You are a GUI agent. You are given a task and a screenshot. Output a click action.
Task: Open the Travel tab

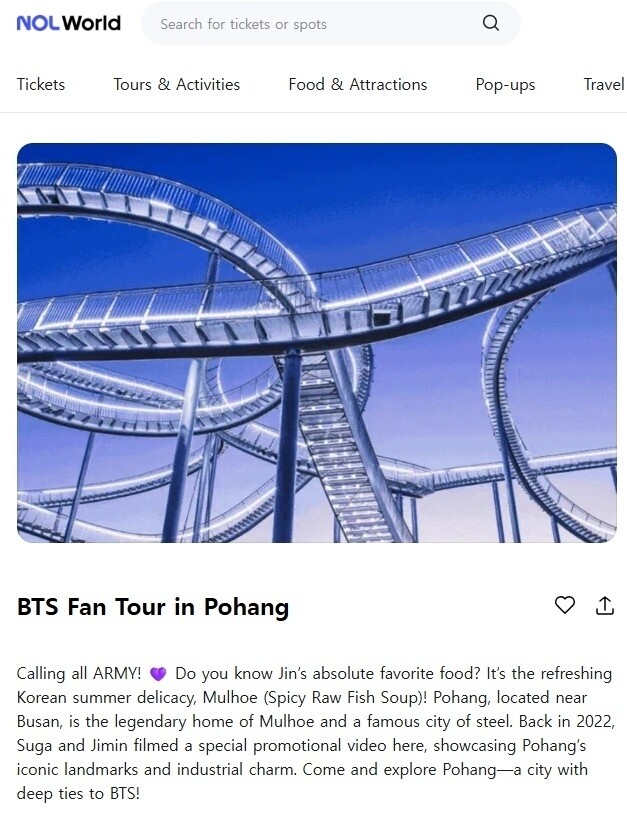pos(604,85)
